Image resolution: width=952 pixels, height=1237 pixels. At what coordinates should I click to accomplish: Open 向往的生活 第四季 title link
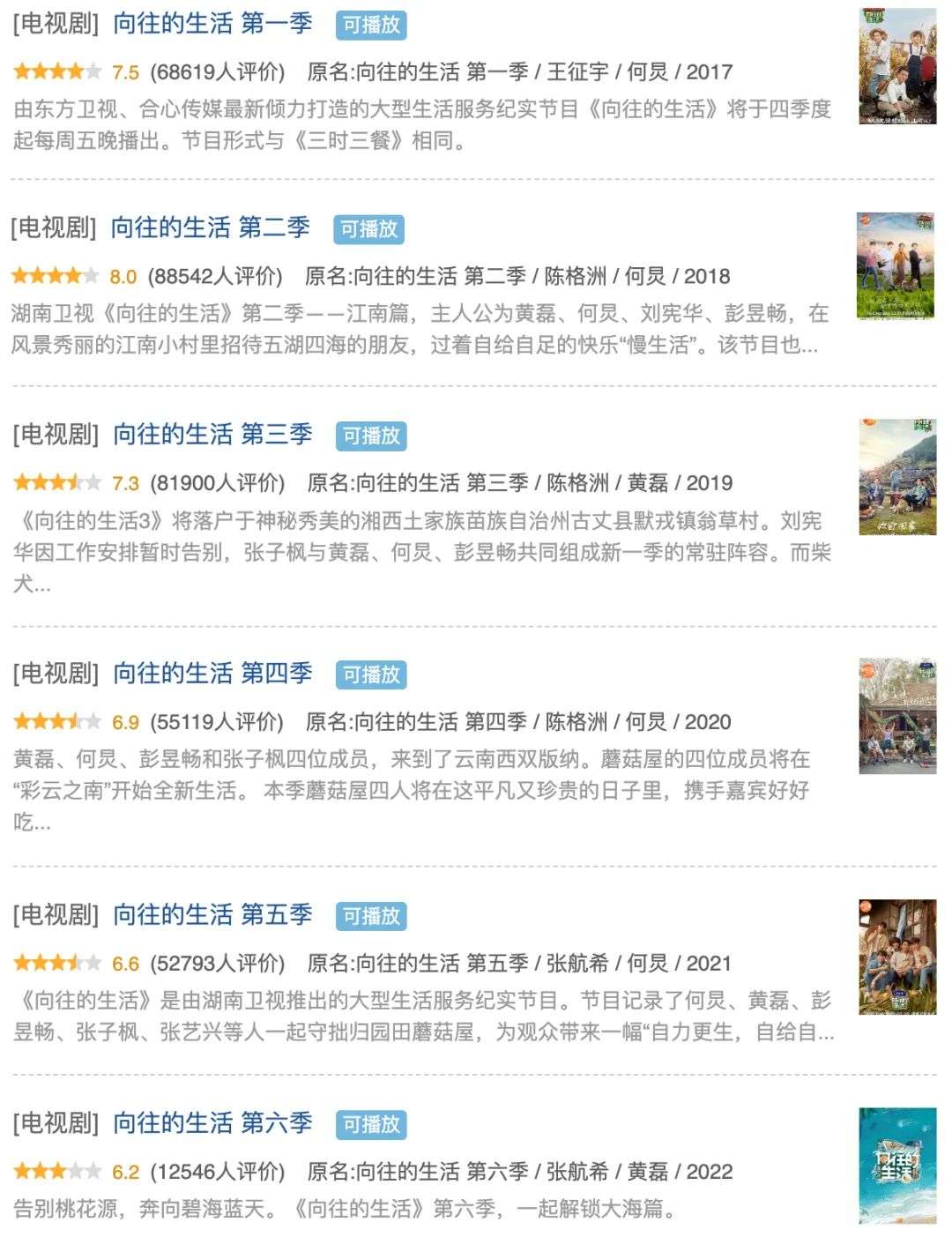212,673
